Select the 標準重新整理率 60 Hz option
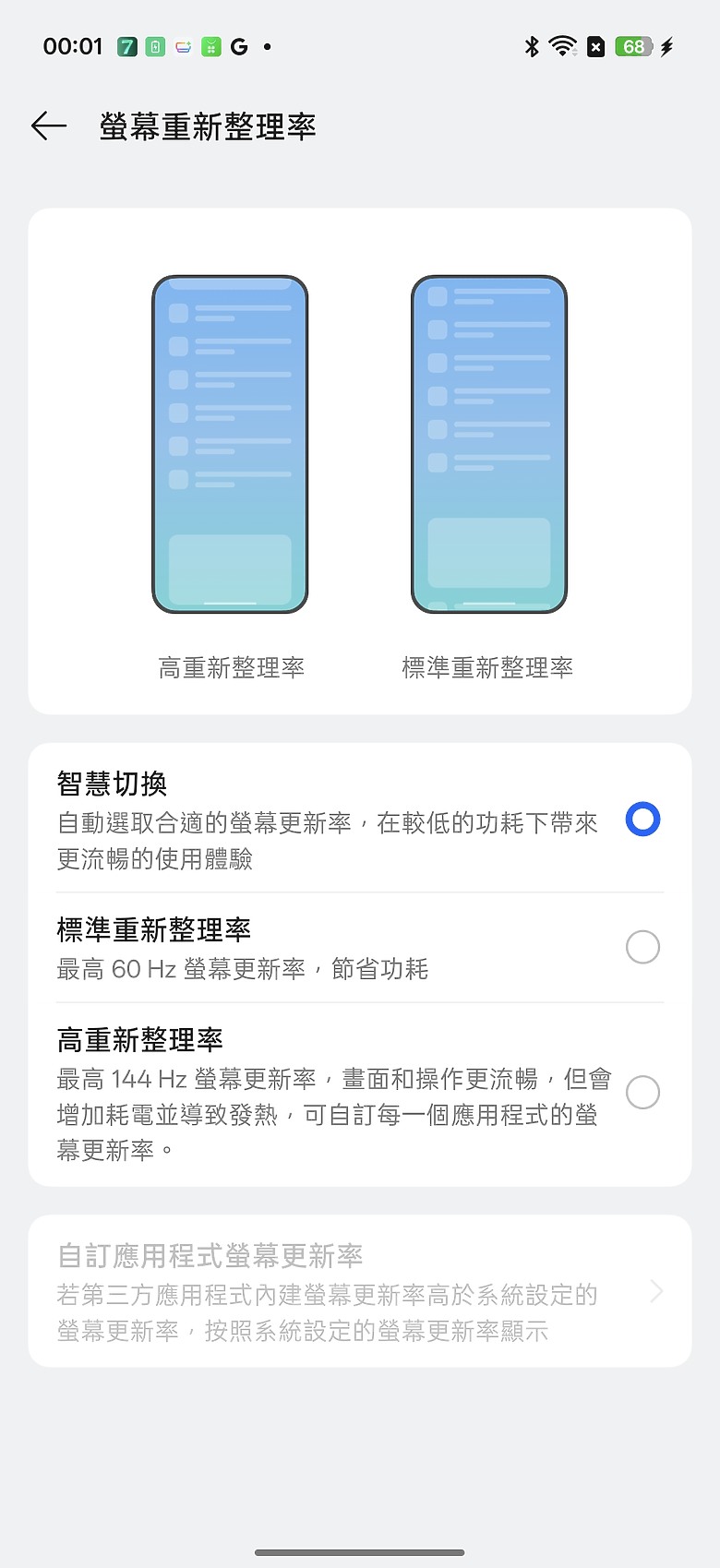The image size is (720, 1568). [643, 947]
